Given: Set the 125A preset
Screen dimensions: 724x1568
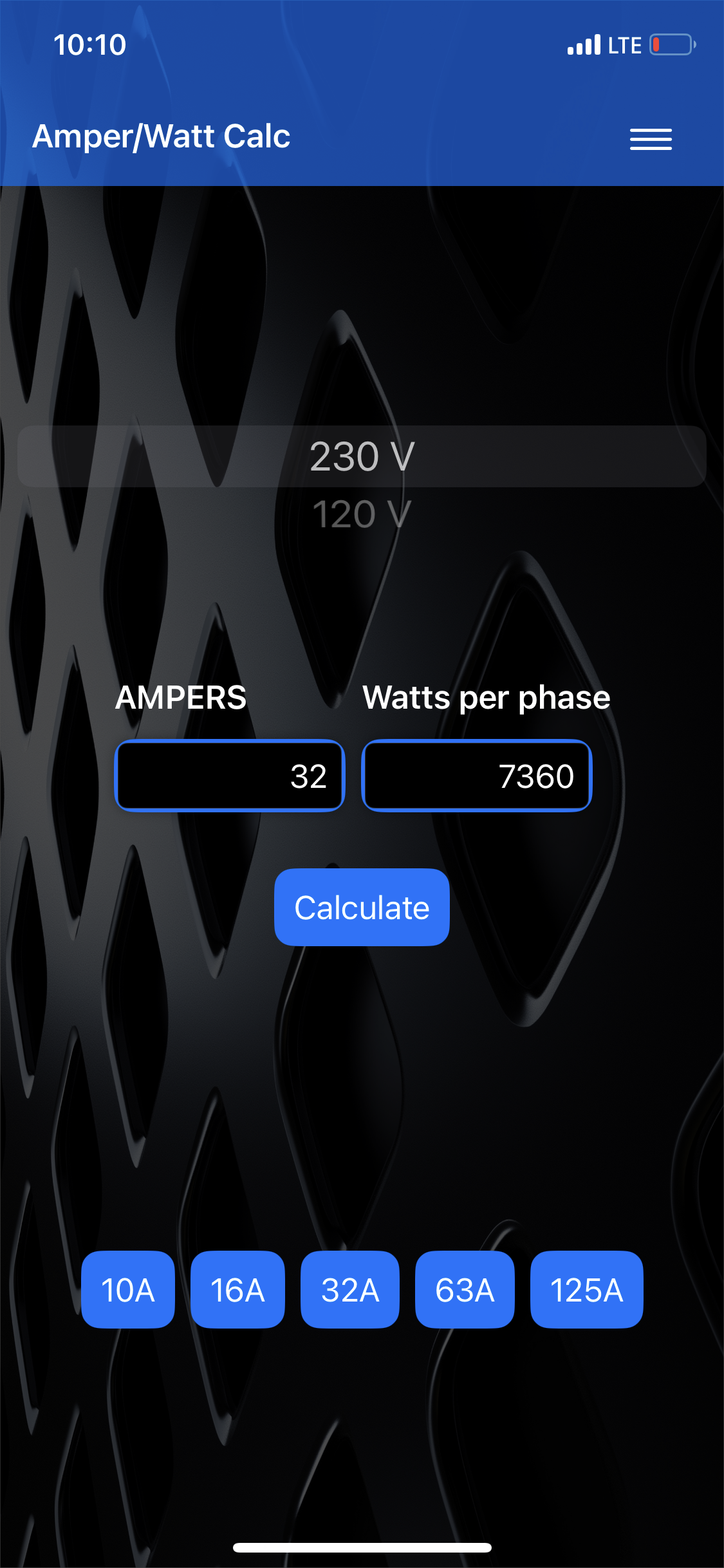Looking at the screenshot, I should coord(586,1289).
